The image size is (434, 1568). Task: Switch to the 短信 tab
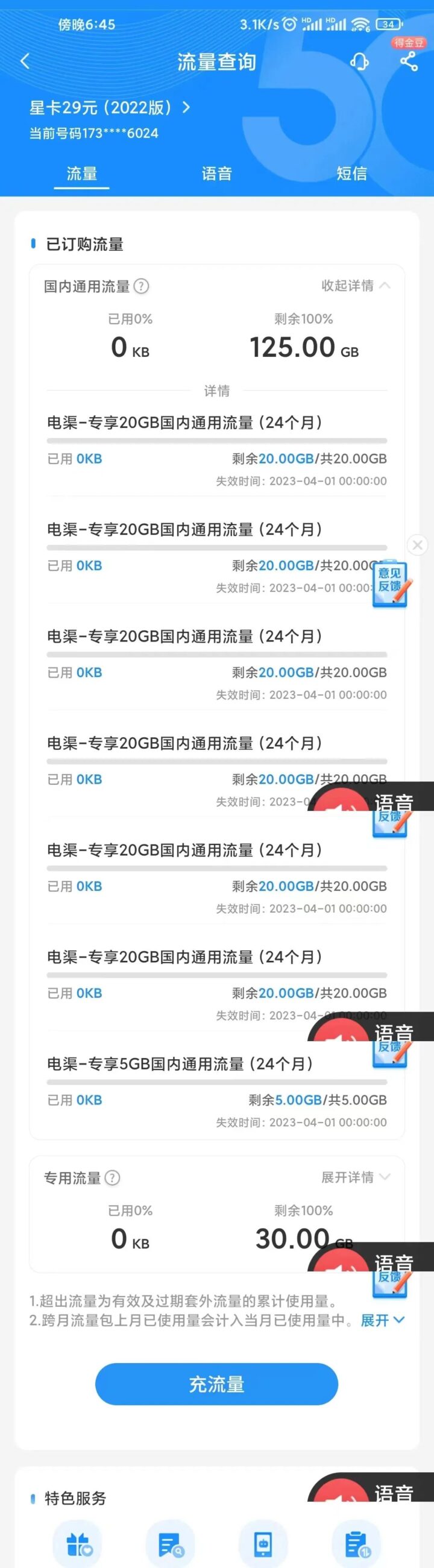(x=352, y=174)
